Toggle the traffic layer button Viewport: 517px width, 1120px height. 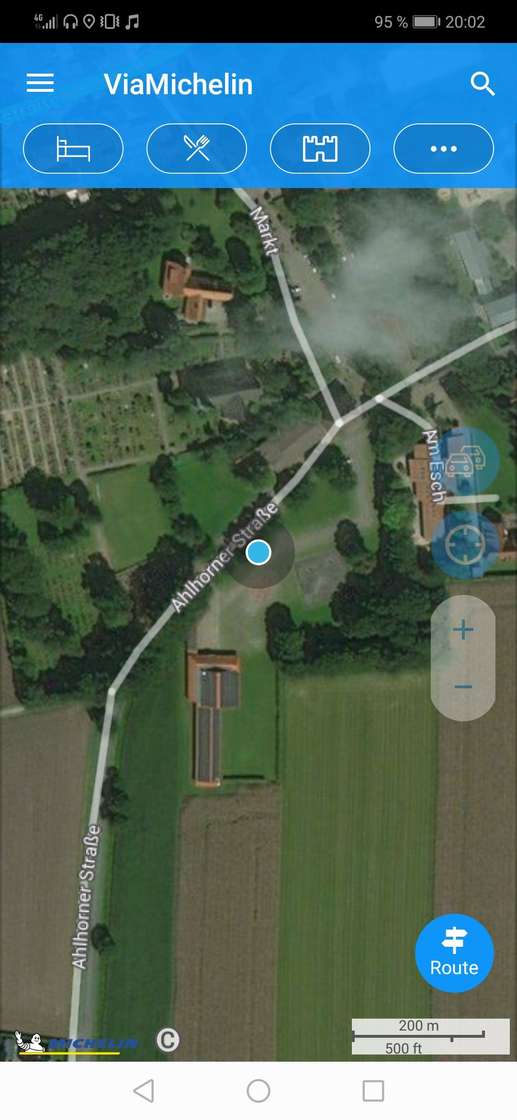[466, 461]
